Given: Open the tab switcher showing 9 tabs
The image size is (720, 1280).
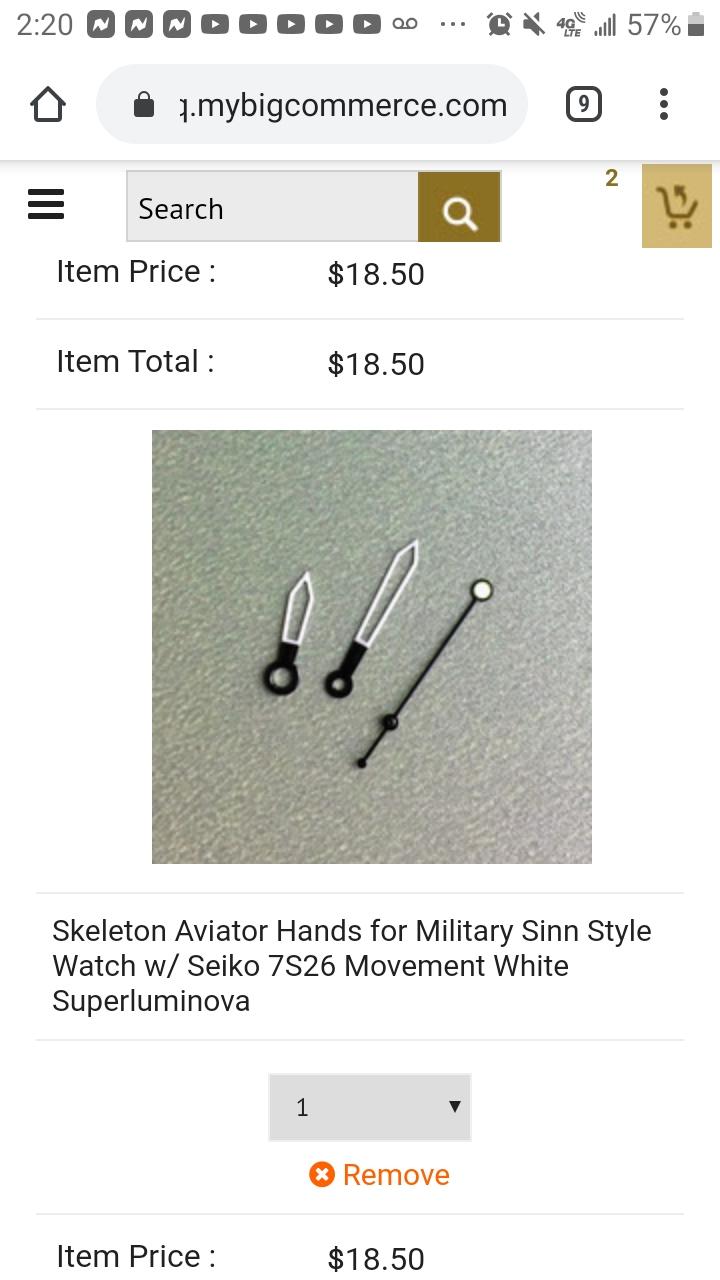Looking at the screenshot, I should click(584, 105).
